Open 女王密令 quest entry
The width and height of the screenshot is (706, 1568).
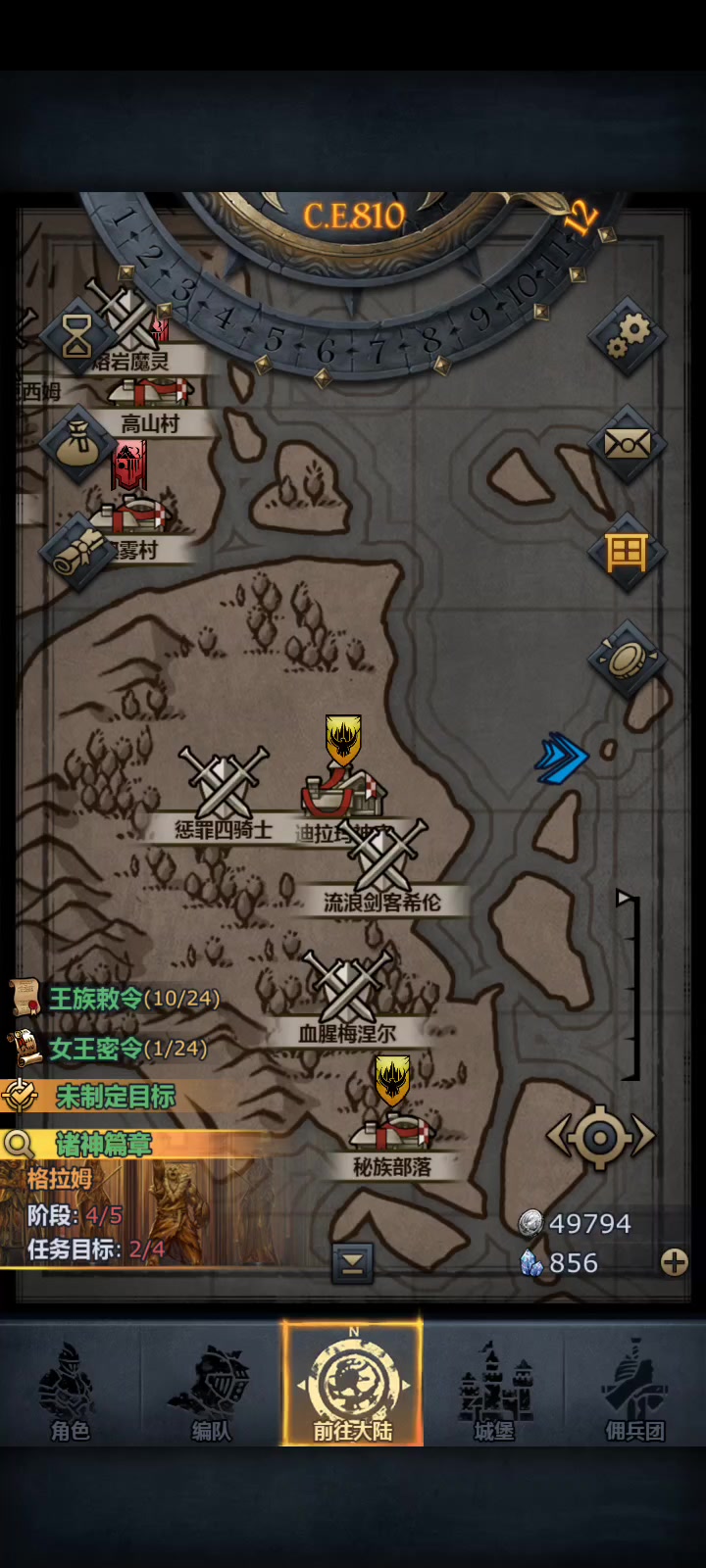(x=110, y=1049)
